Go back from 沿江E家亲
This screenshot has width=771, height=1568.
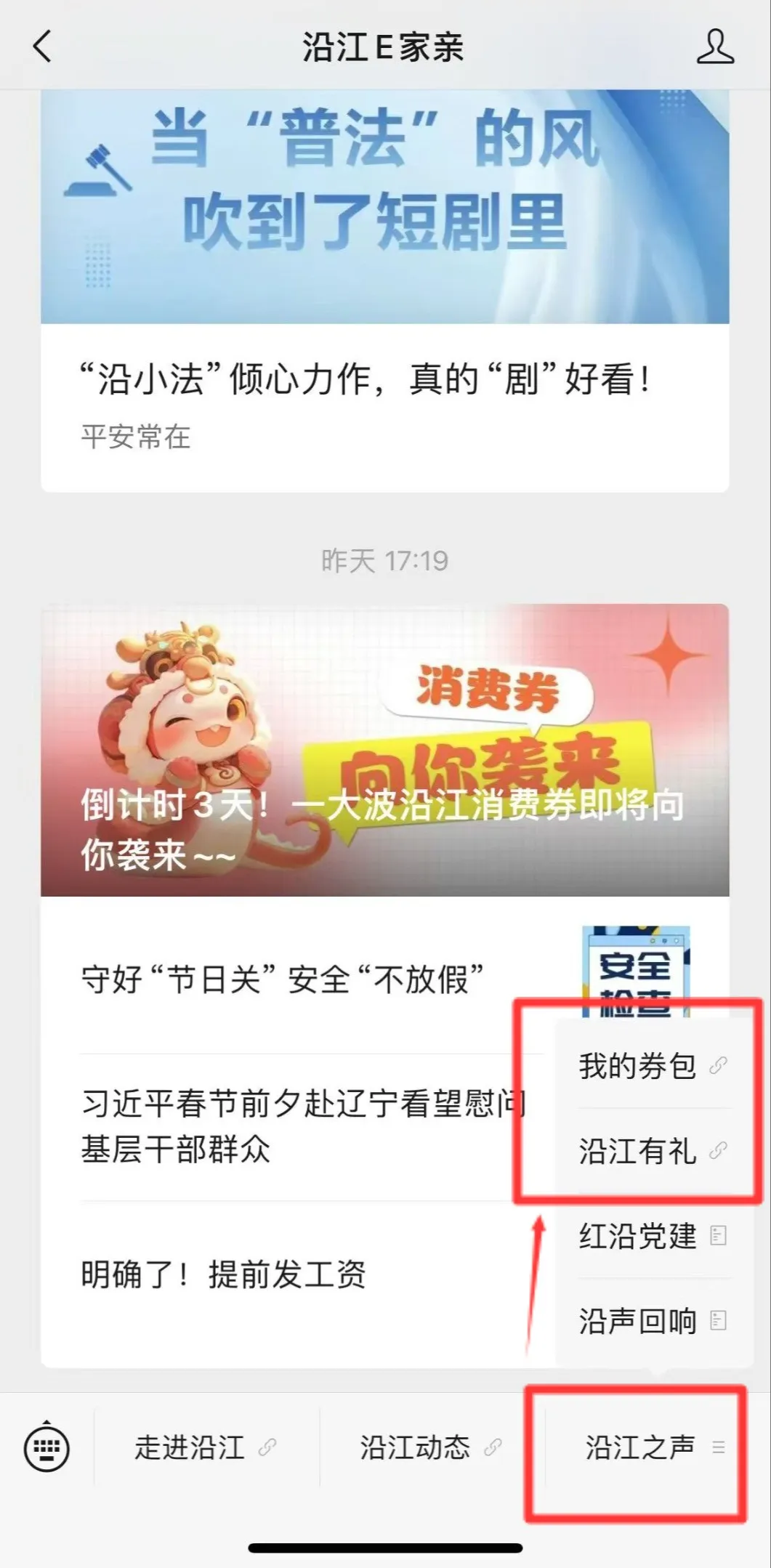coord(42,47)
